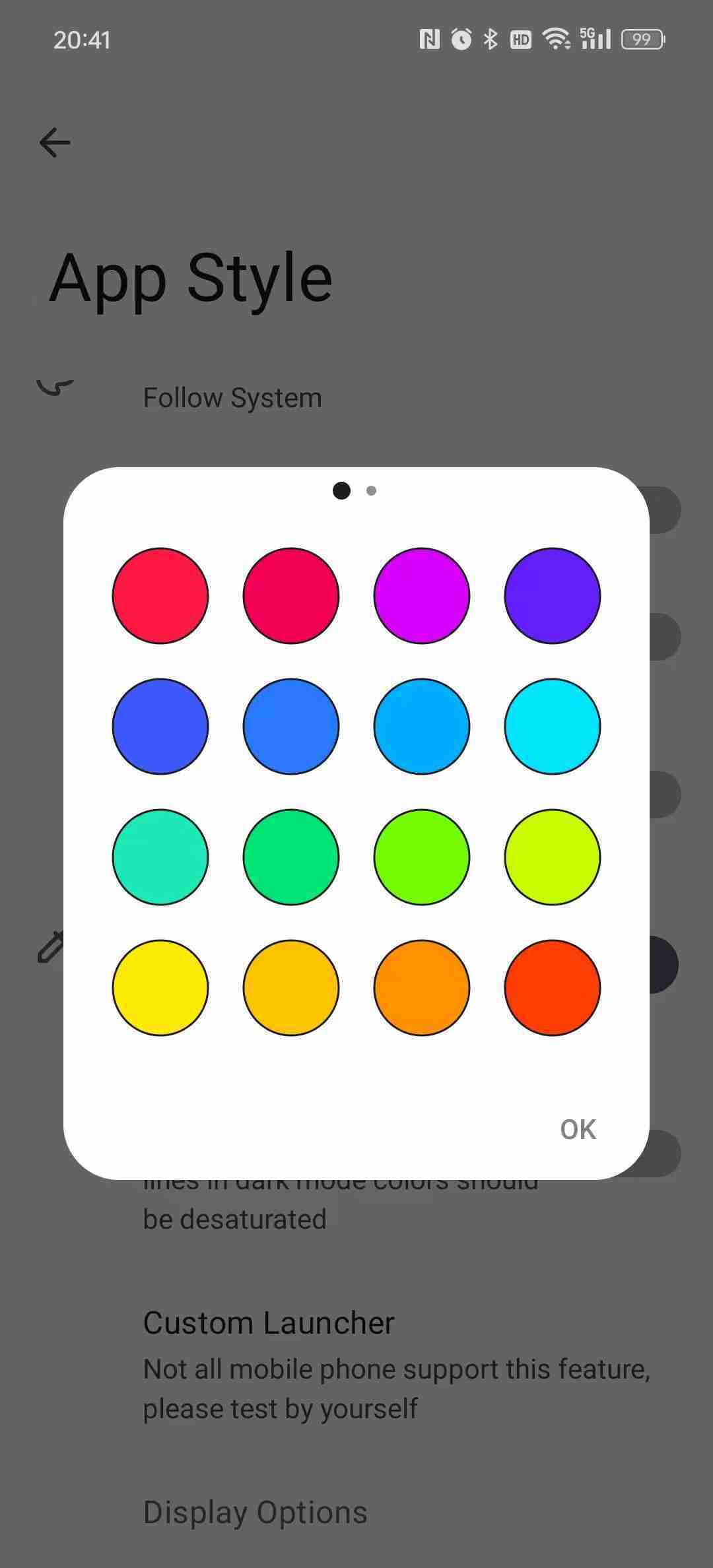Select the coral red swatch
The height and width of the screenshot is (1568, 713).
(160, 595)
